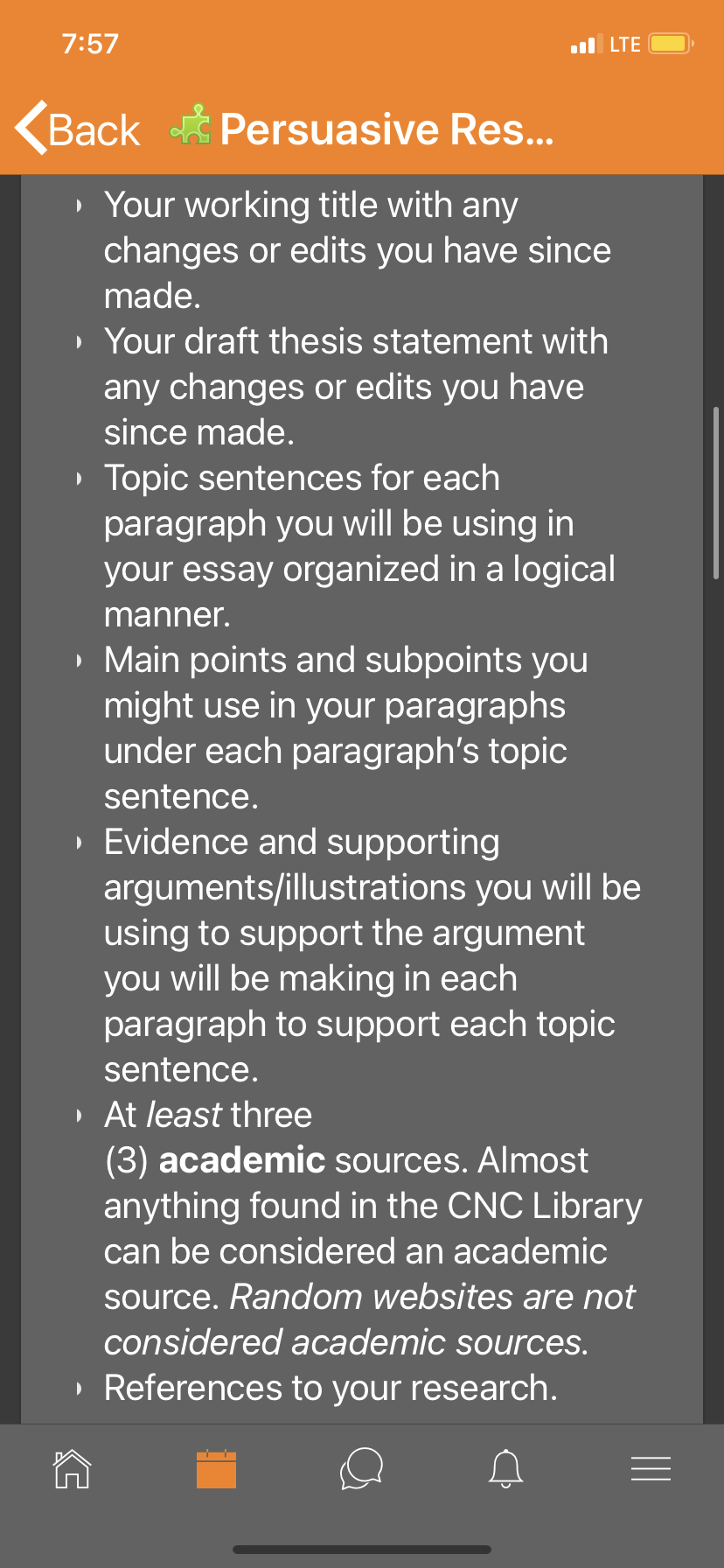Open the notifications bell
Image resolution: width=724 pixels, height=1568 pixels.
pyautogui.click(x=506, y=1469)
